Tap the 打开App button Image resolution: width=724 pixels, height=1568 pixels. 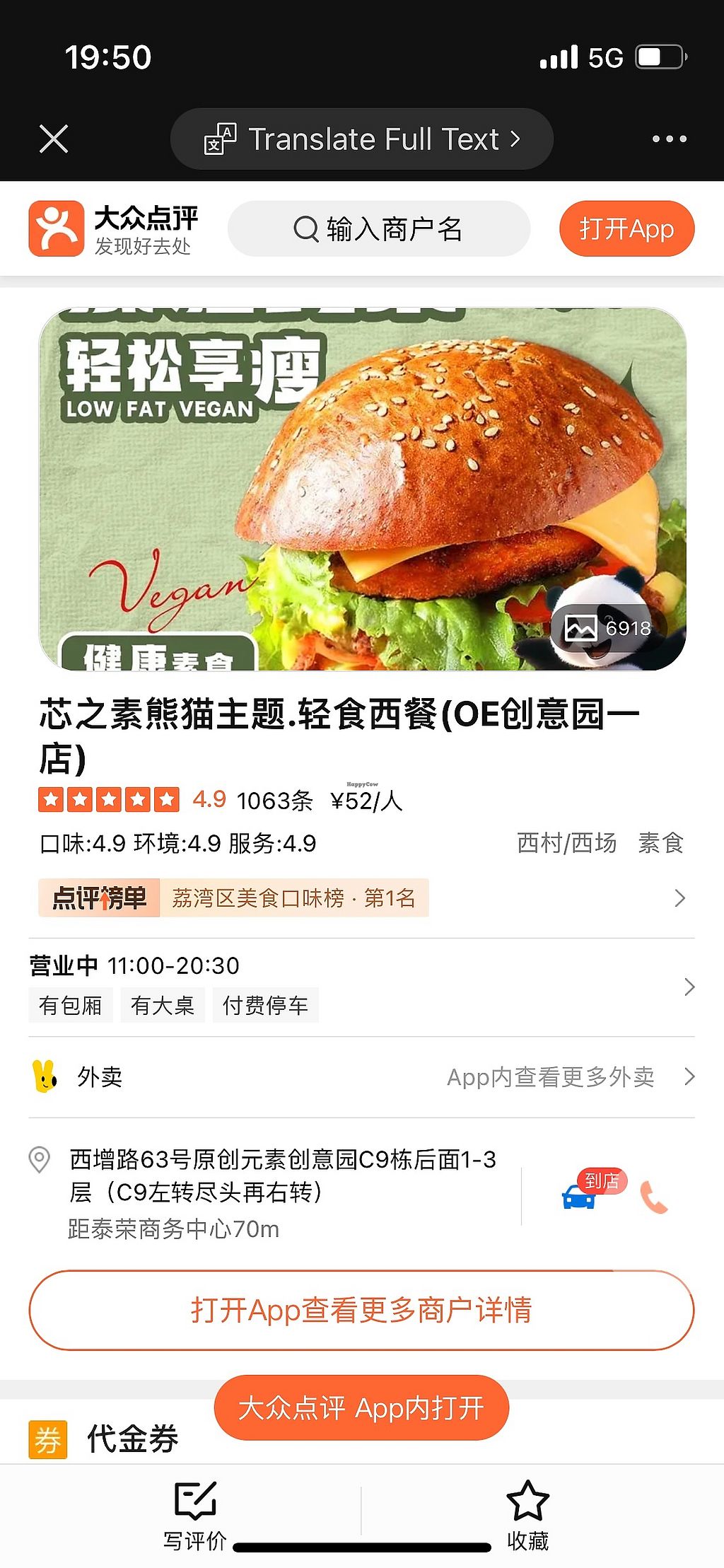[x=626, y=229]
